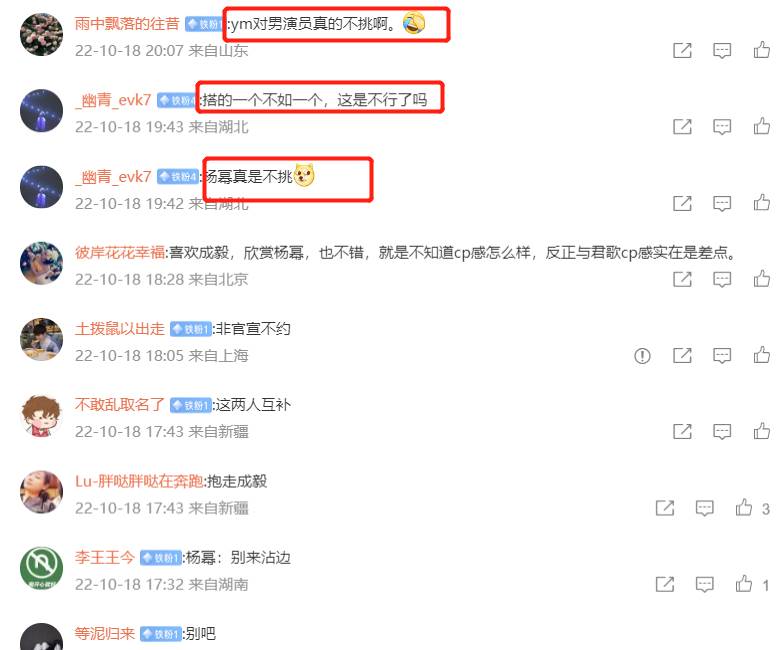
Task: Open the profile of 不敢乱取名了
Action: 120,405
